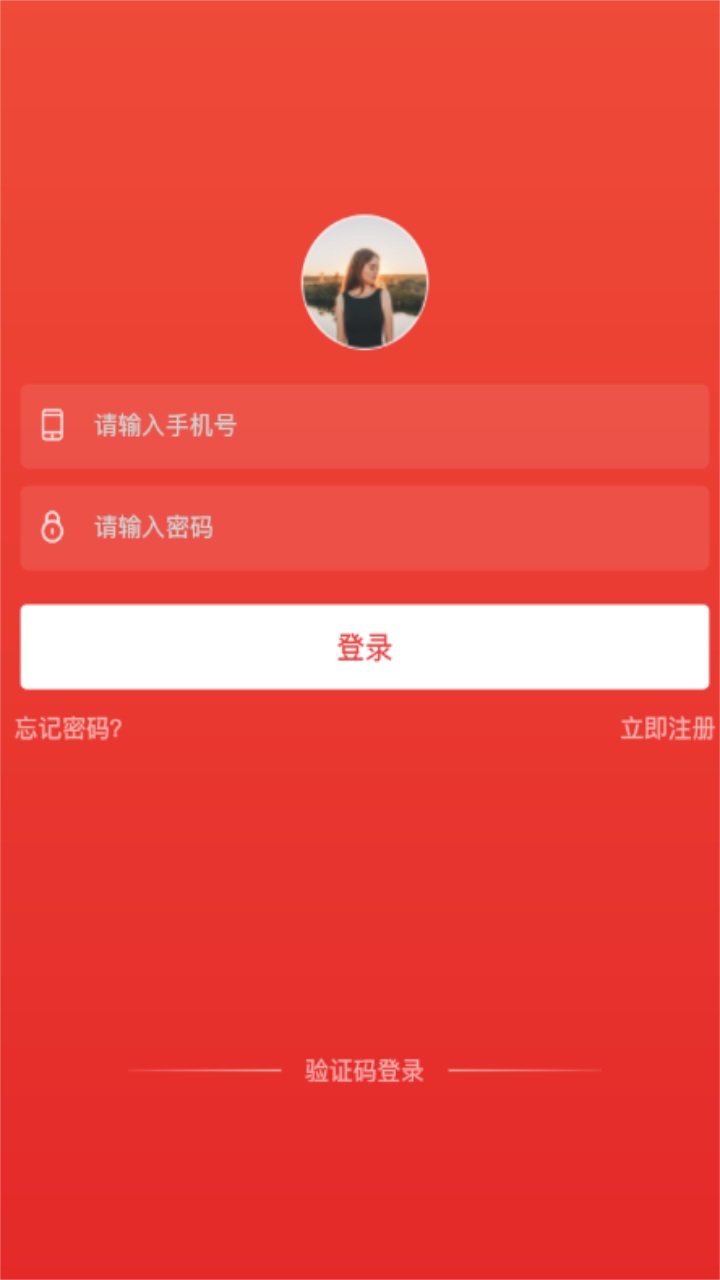Click the padlock icon in the password field
The width and height of the screenshot is (720, 1280).
tap(52, 527)
